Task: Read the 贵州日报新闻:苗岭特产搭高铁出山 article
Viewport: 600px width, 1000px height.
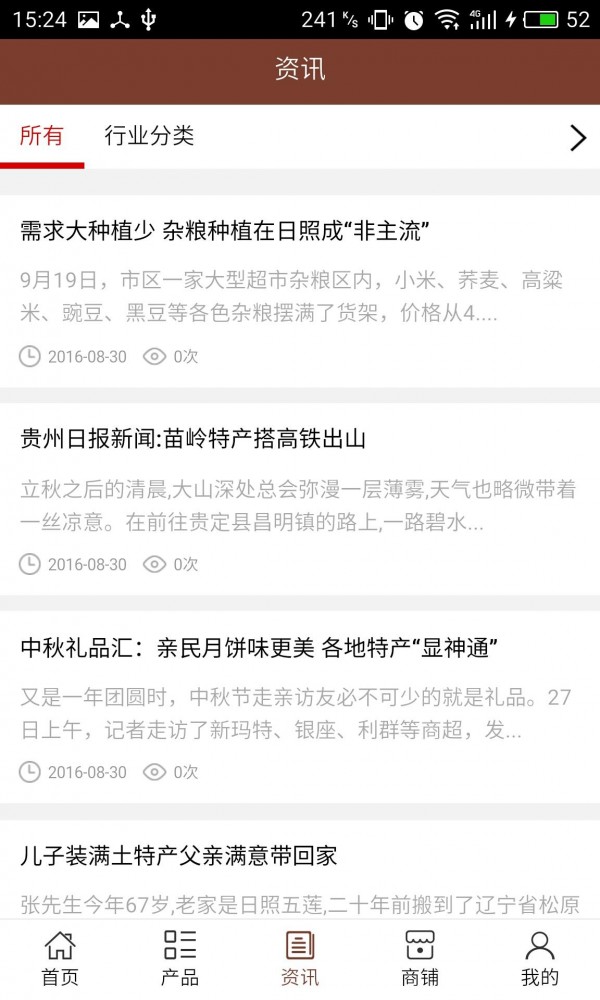Action: [x=194, y=439]
